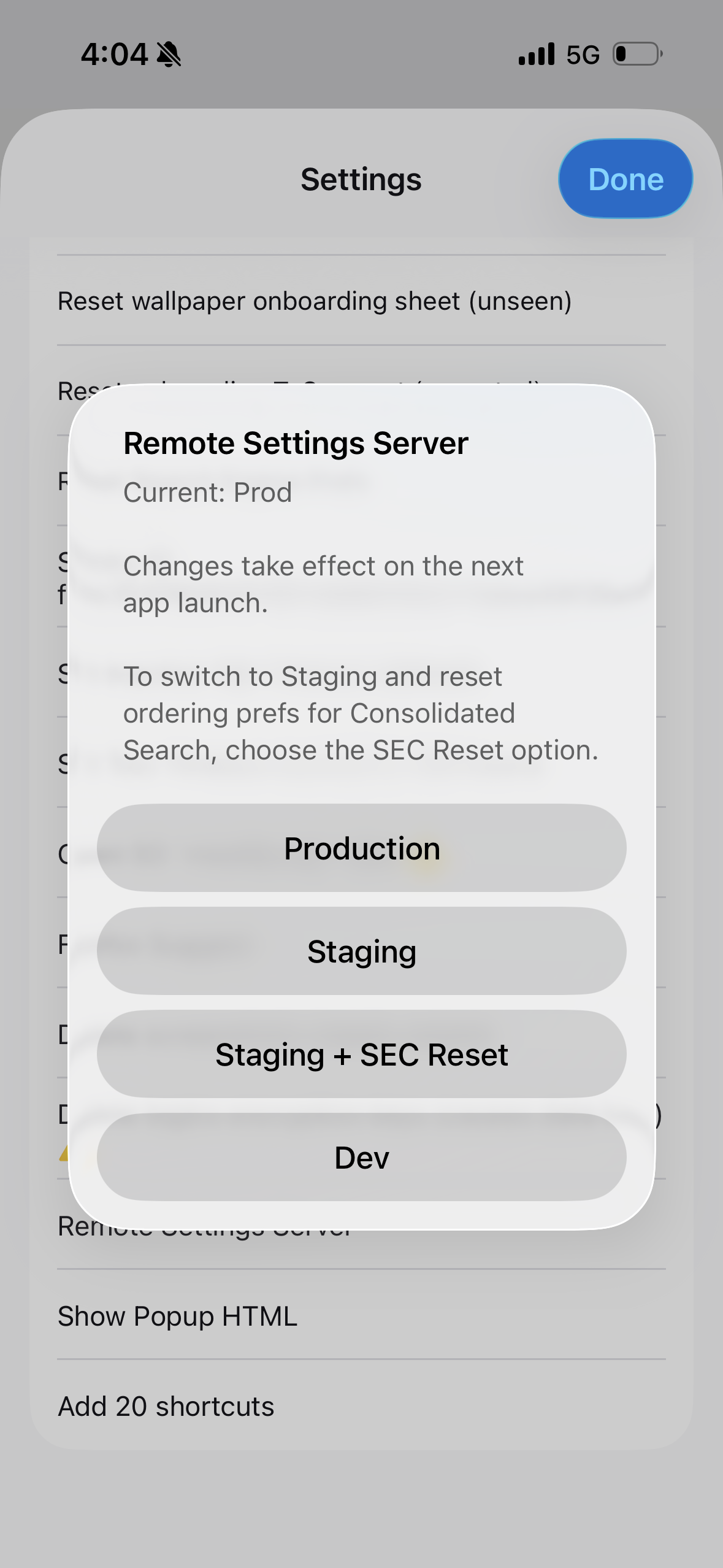Choose the Staging server option
This screenshot has width=723, height=1568.
(361, 951)
